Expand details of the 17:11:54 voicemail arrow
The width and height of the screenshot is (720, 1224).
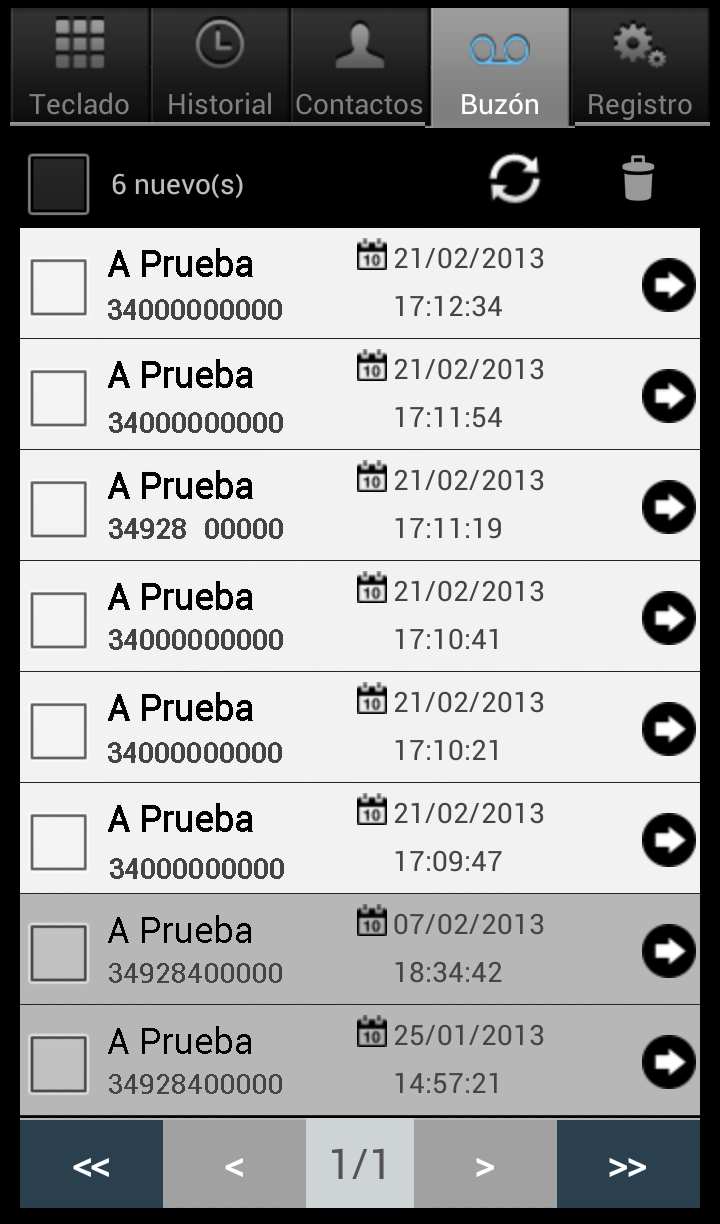coord(668,396)
